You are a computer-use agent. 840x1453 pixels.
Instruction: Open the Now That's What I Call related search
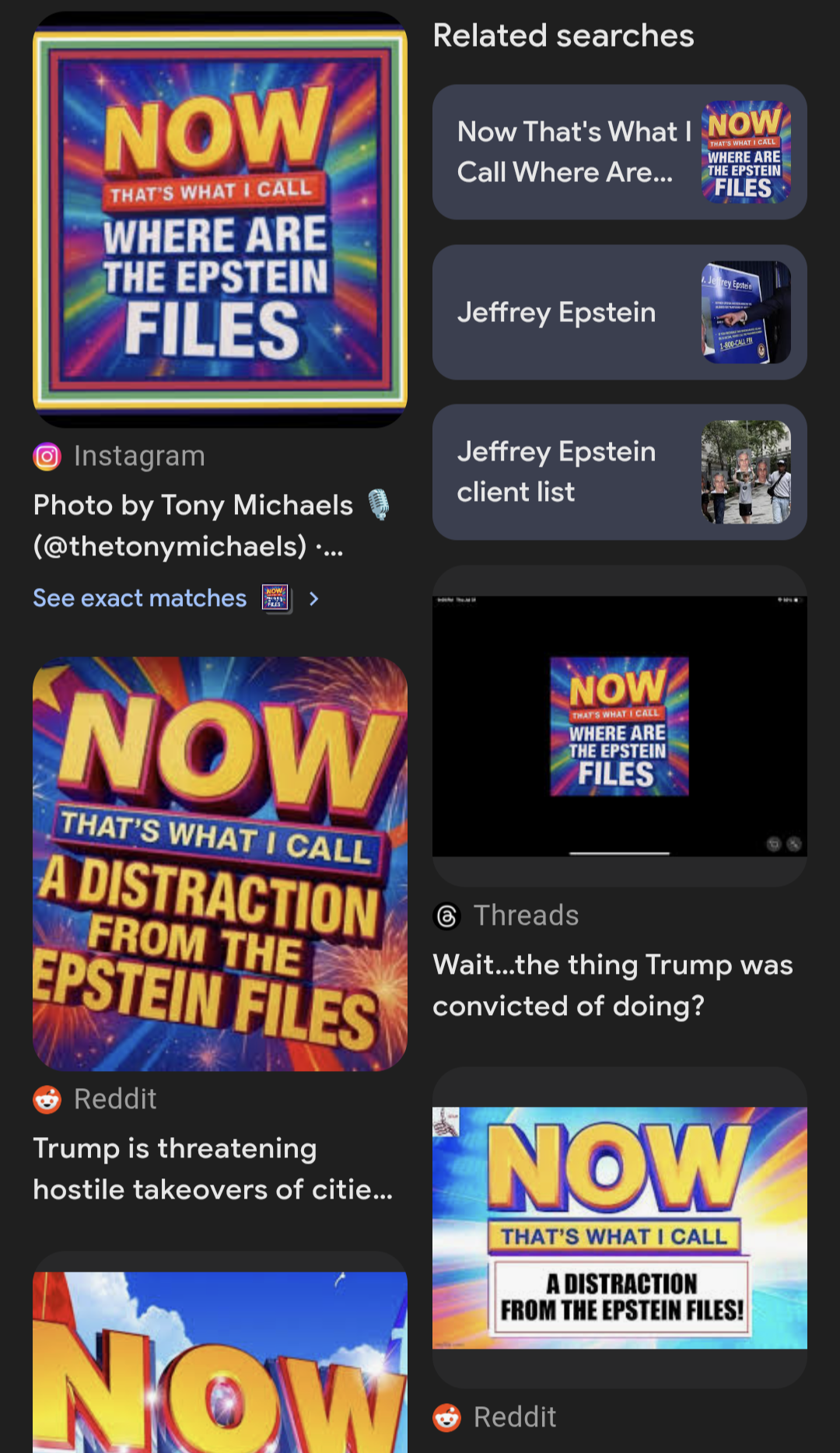[x=619, y=152]
